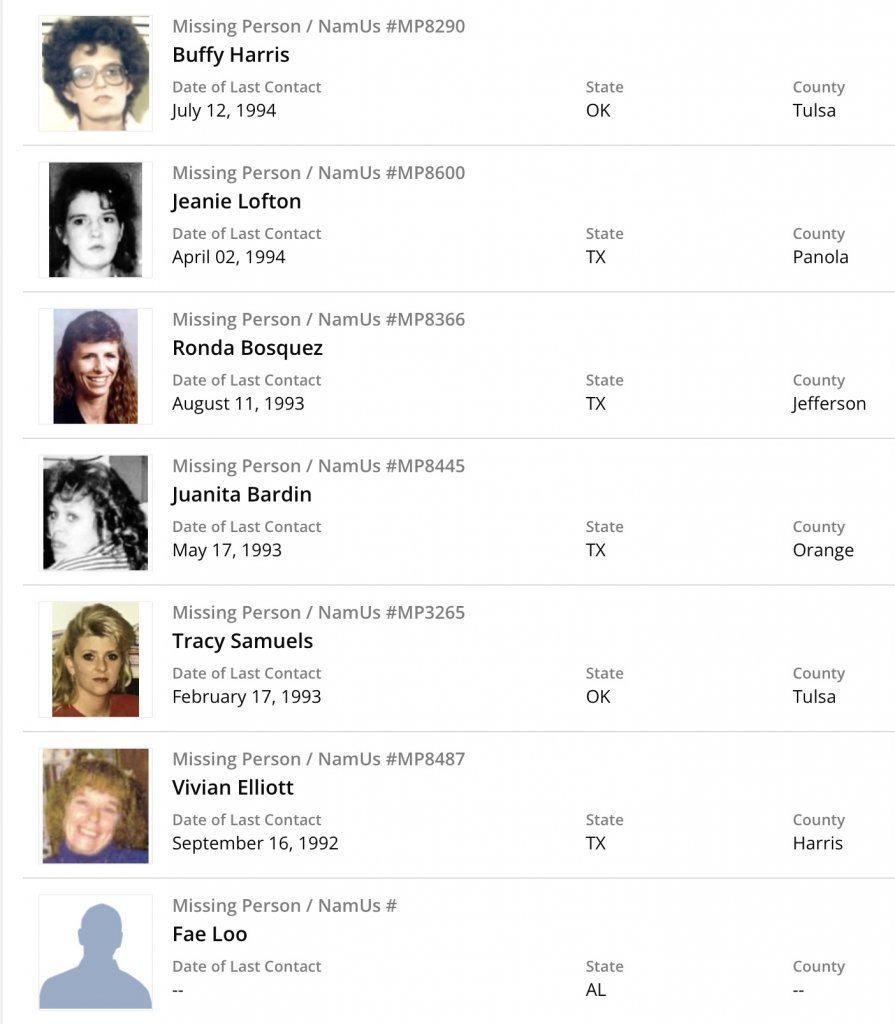Select the Juanita Bardin record

pyautogui.click(x=241, y=494)
